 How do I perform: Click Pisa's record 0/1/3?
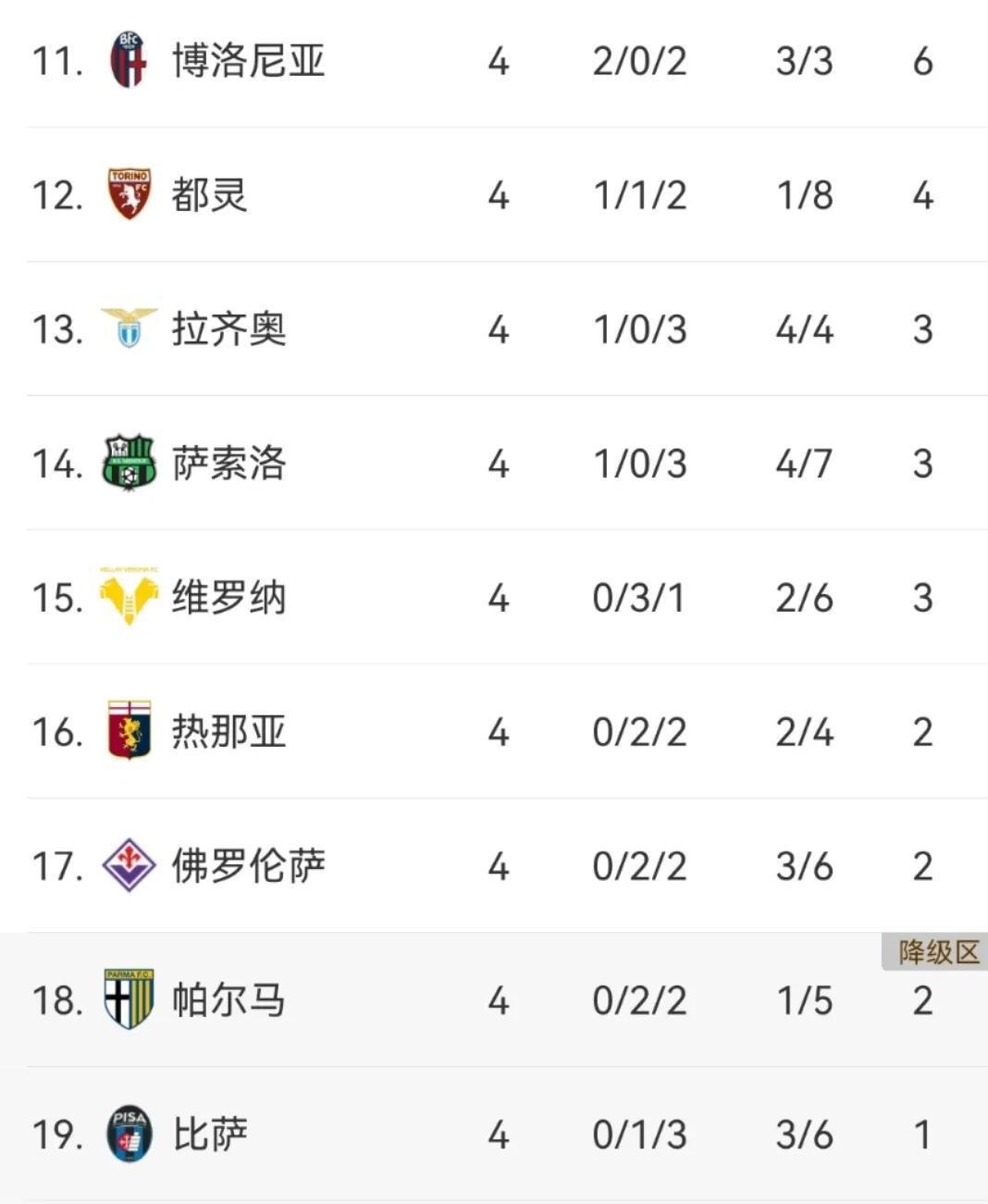(638, 1134)
